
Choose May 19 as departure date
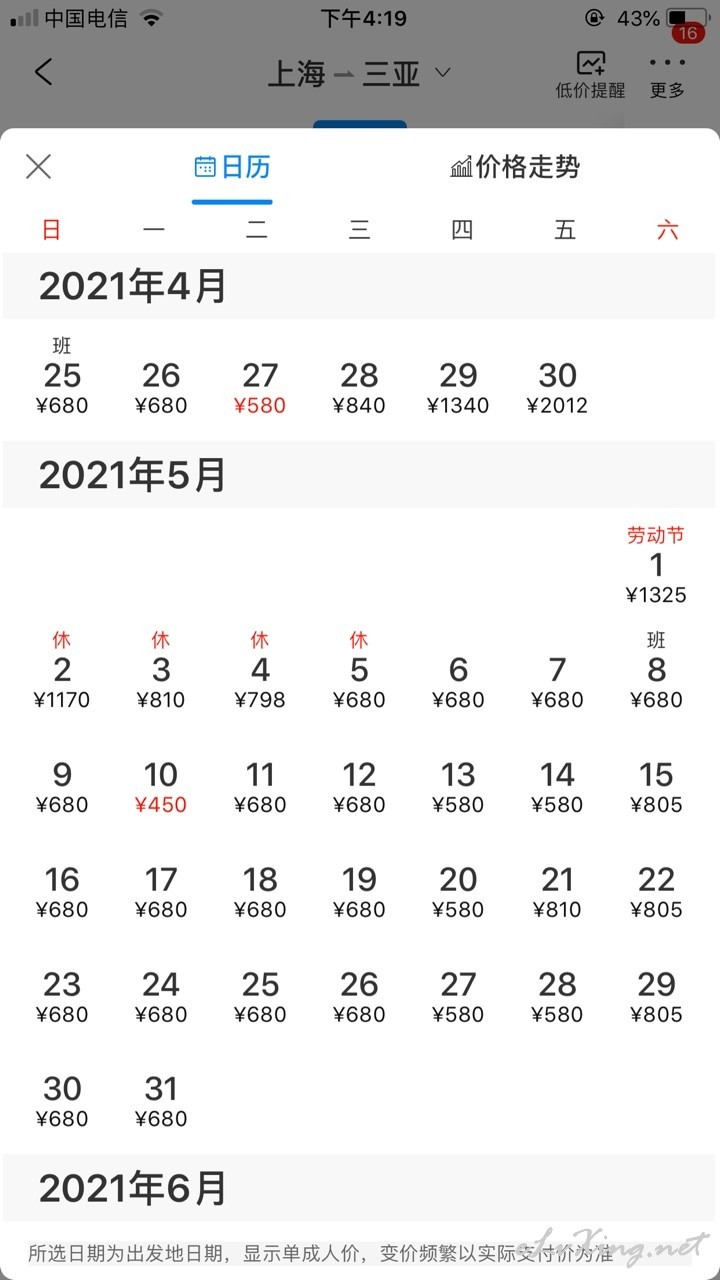359,893
